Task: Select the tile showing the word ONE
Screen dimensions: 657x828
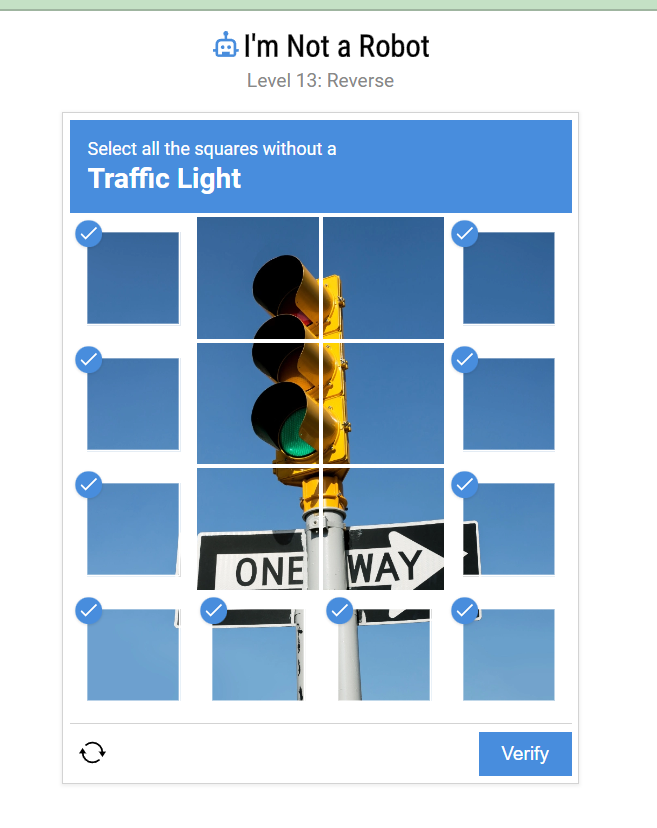Action: pyautogui.click(x=258, y=529)
